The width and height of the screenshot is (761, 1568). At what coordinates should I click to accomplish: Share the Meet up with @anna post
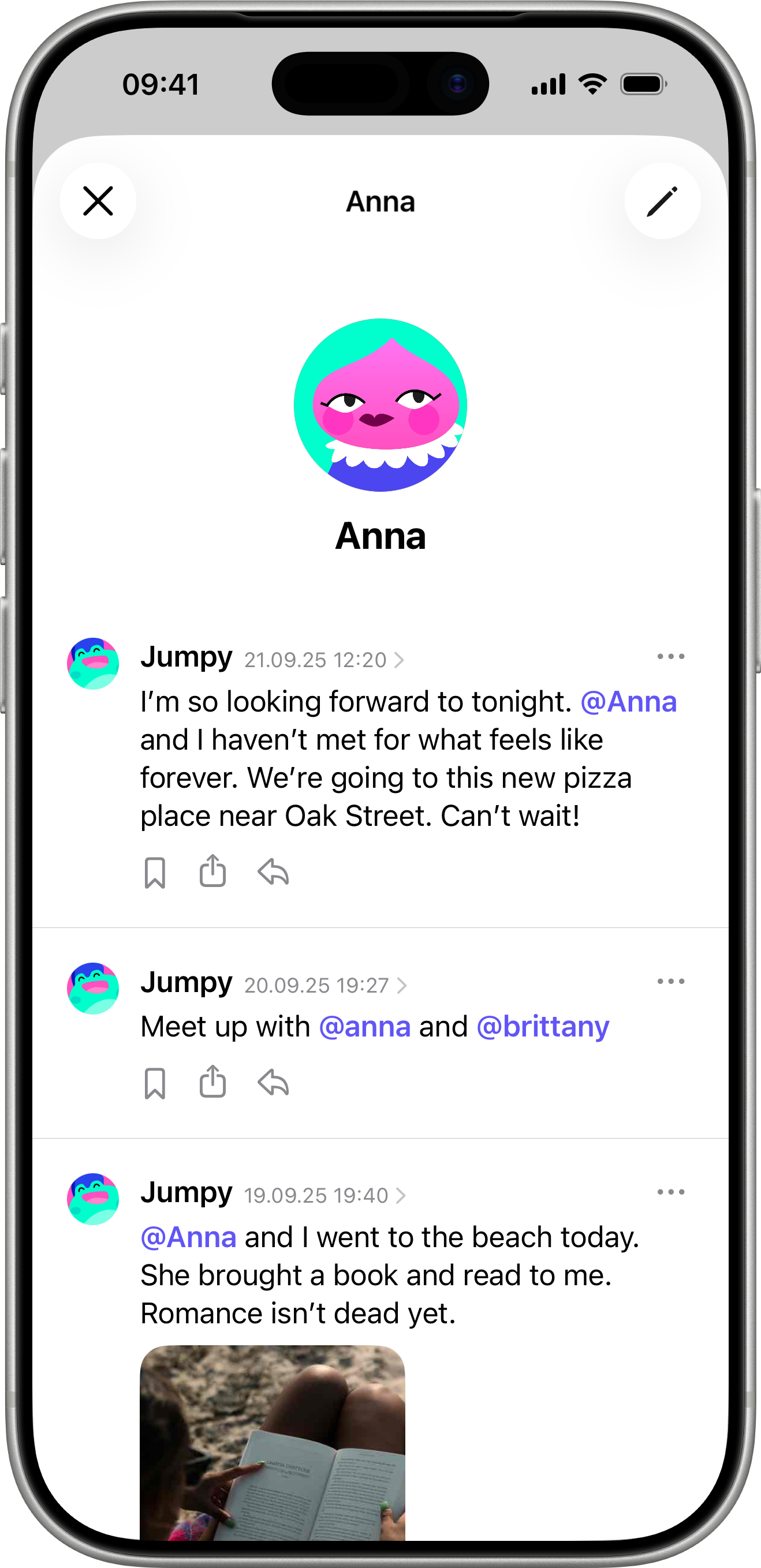pos(212,1081)
